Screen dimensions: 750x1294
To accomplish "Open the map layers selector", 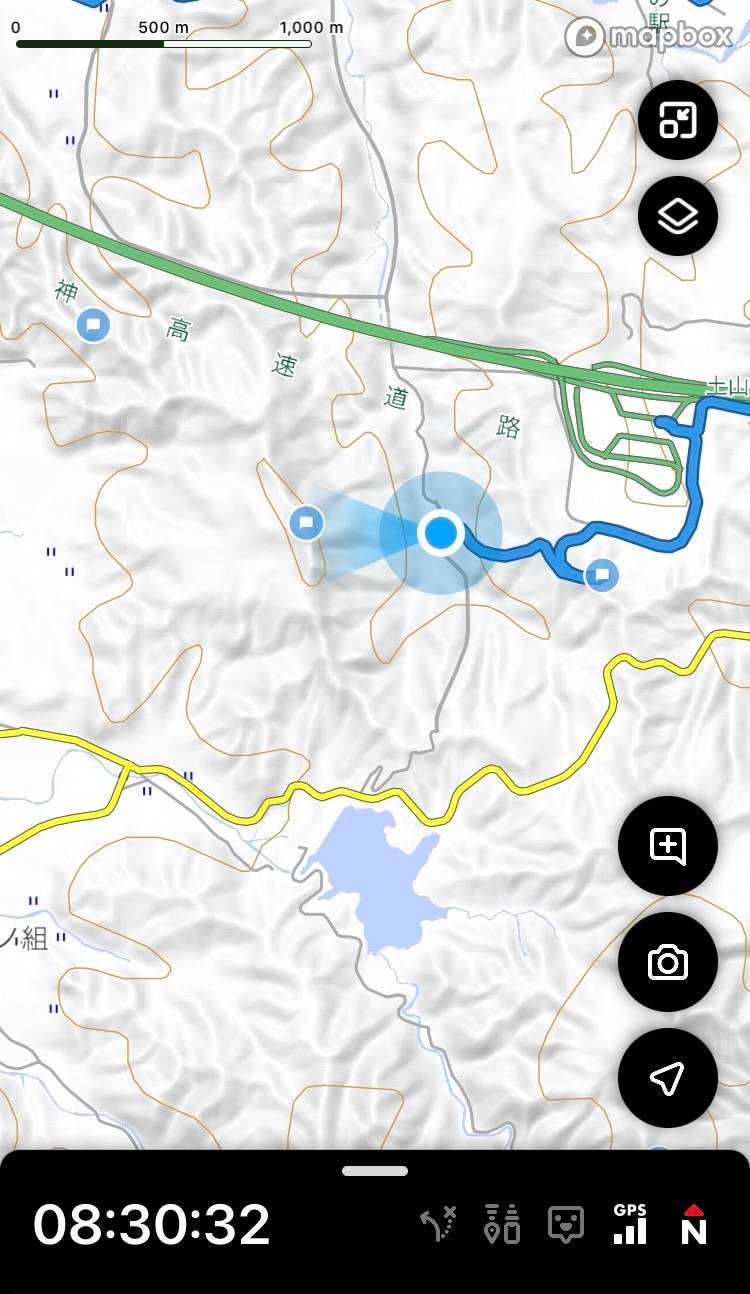I will coord(677,216).
